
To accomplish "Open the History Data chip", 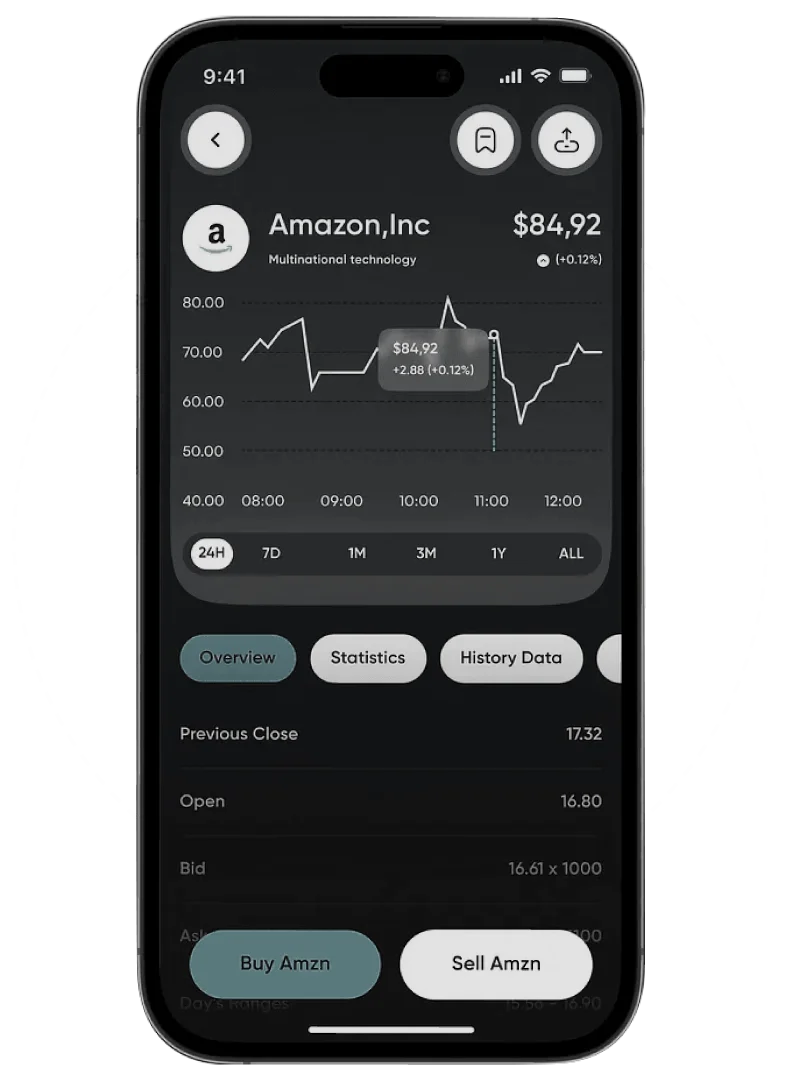I will coord(511,658).
